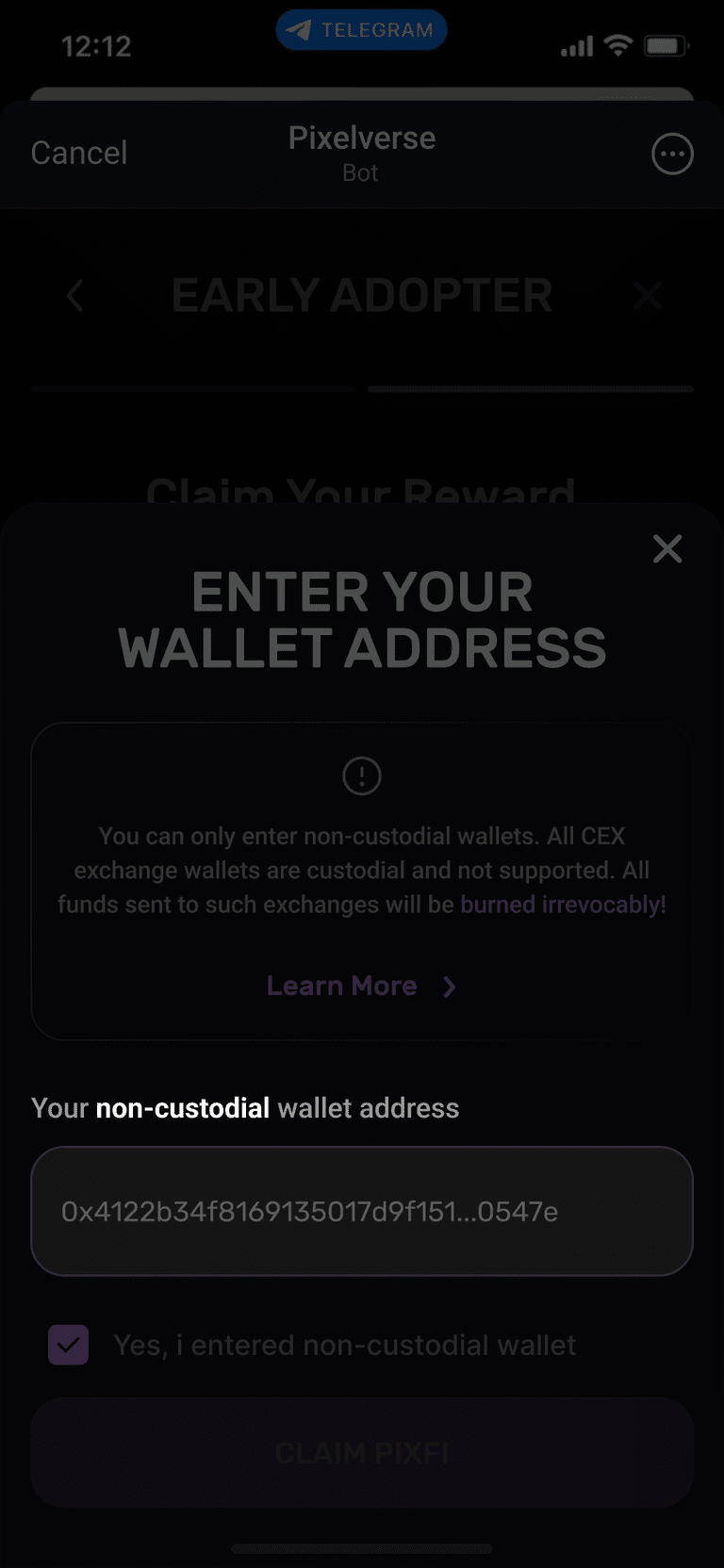
Task: Uncheck the non-custodial wallet confirmation
Action: click(x=69, y=1345)
